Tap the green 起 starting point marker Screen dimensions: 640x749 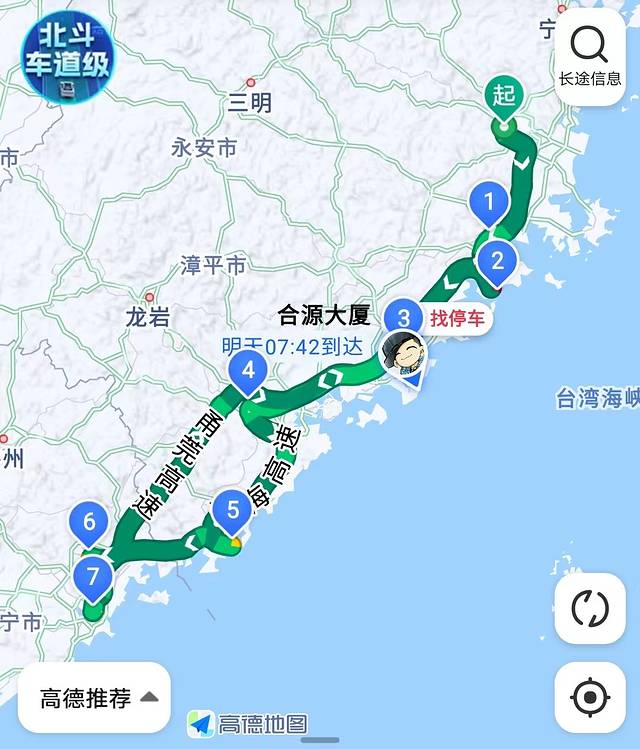click(x=504, y=96)
